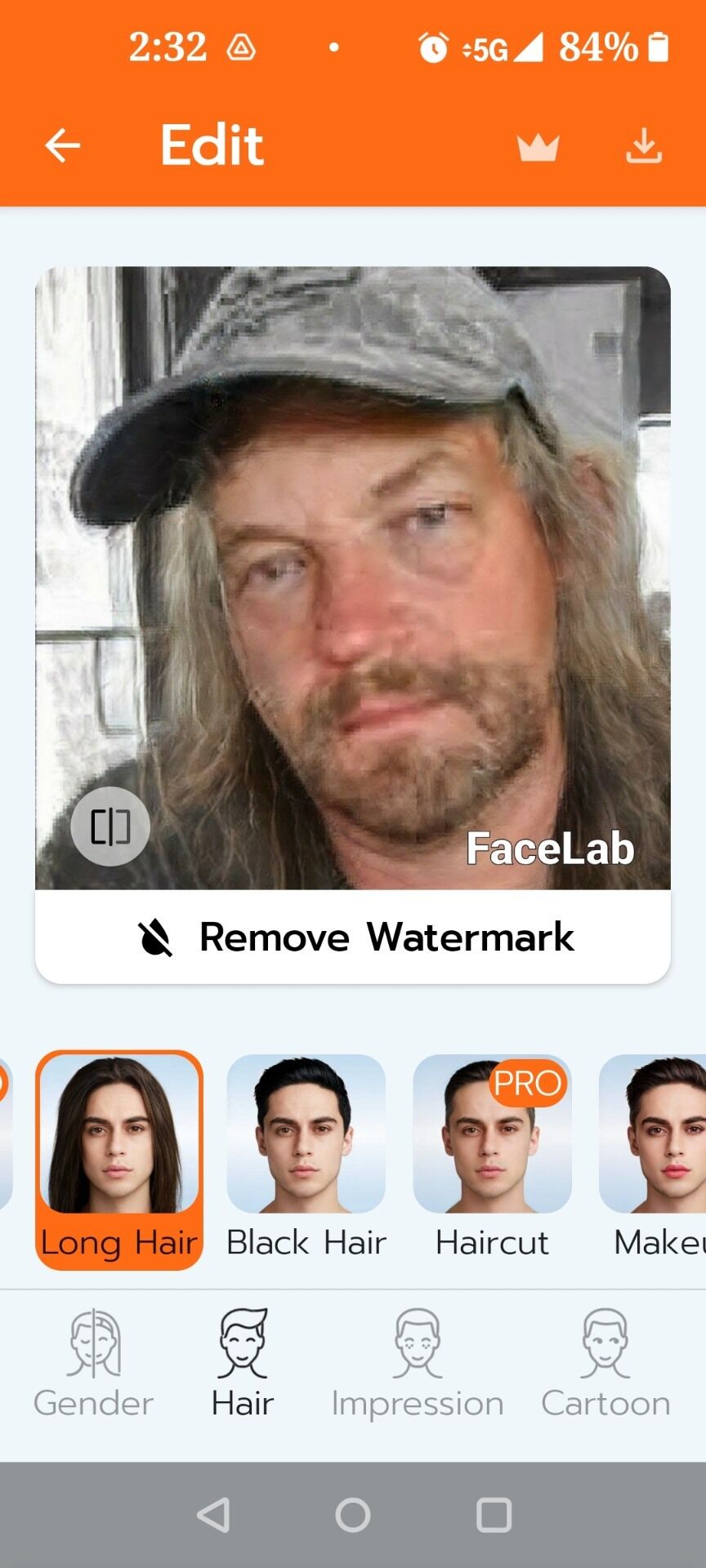Select the Long Hair filter
This screenshot has height=1568, width=706.
pyautogui.click(x=119, y=1160)
